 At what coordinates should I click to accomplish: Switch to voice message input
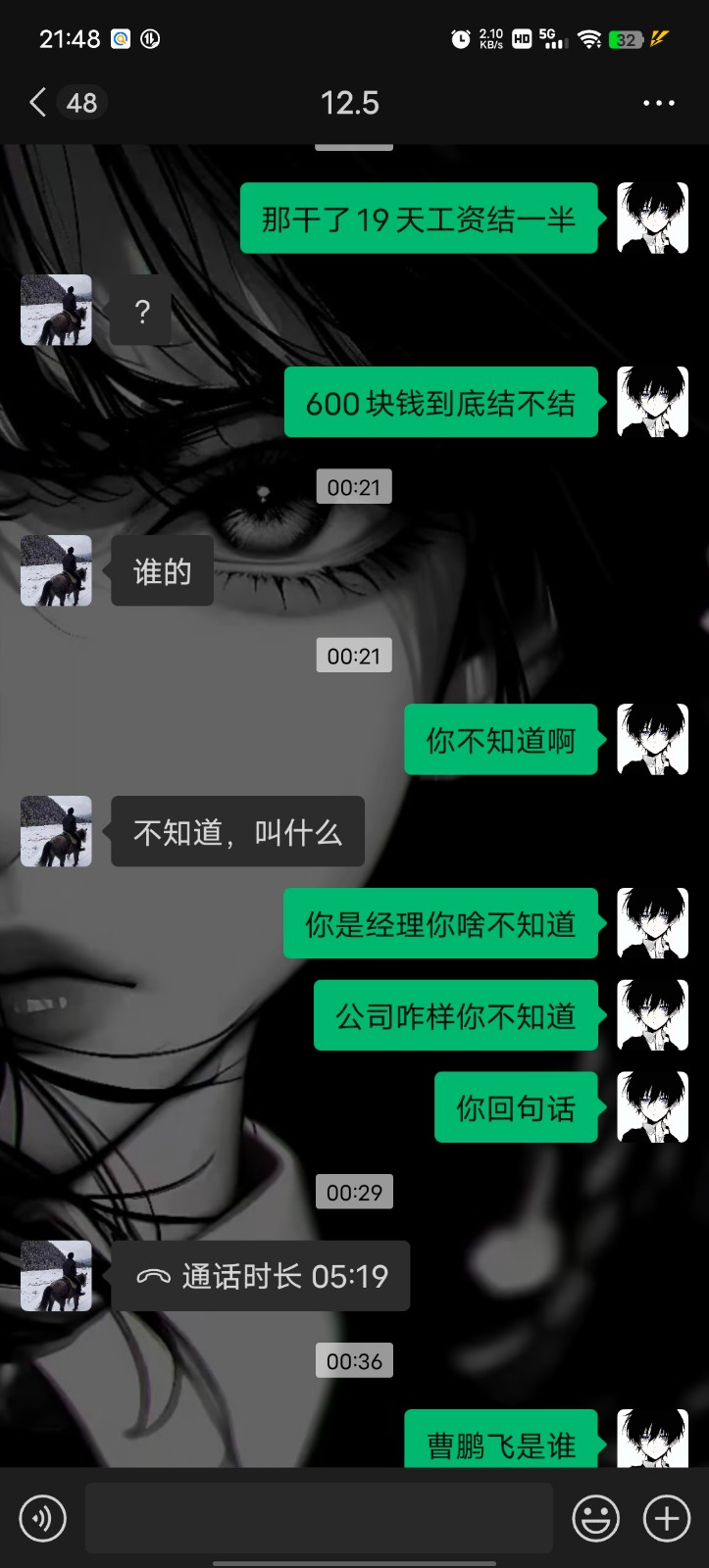click(43, 1518)
